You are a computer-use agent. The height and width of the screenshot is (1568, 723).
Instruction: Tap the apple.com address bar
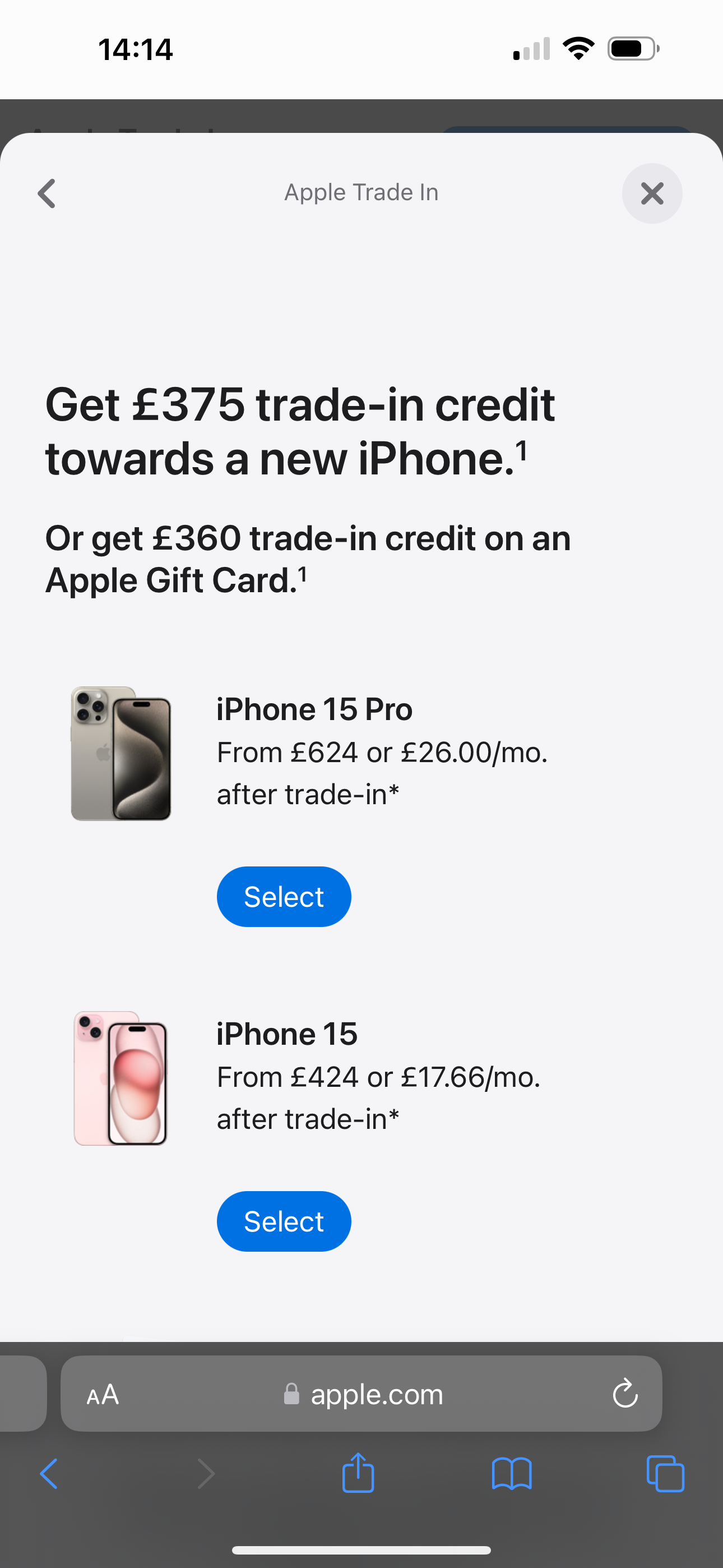(x=376, y=1394)
